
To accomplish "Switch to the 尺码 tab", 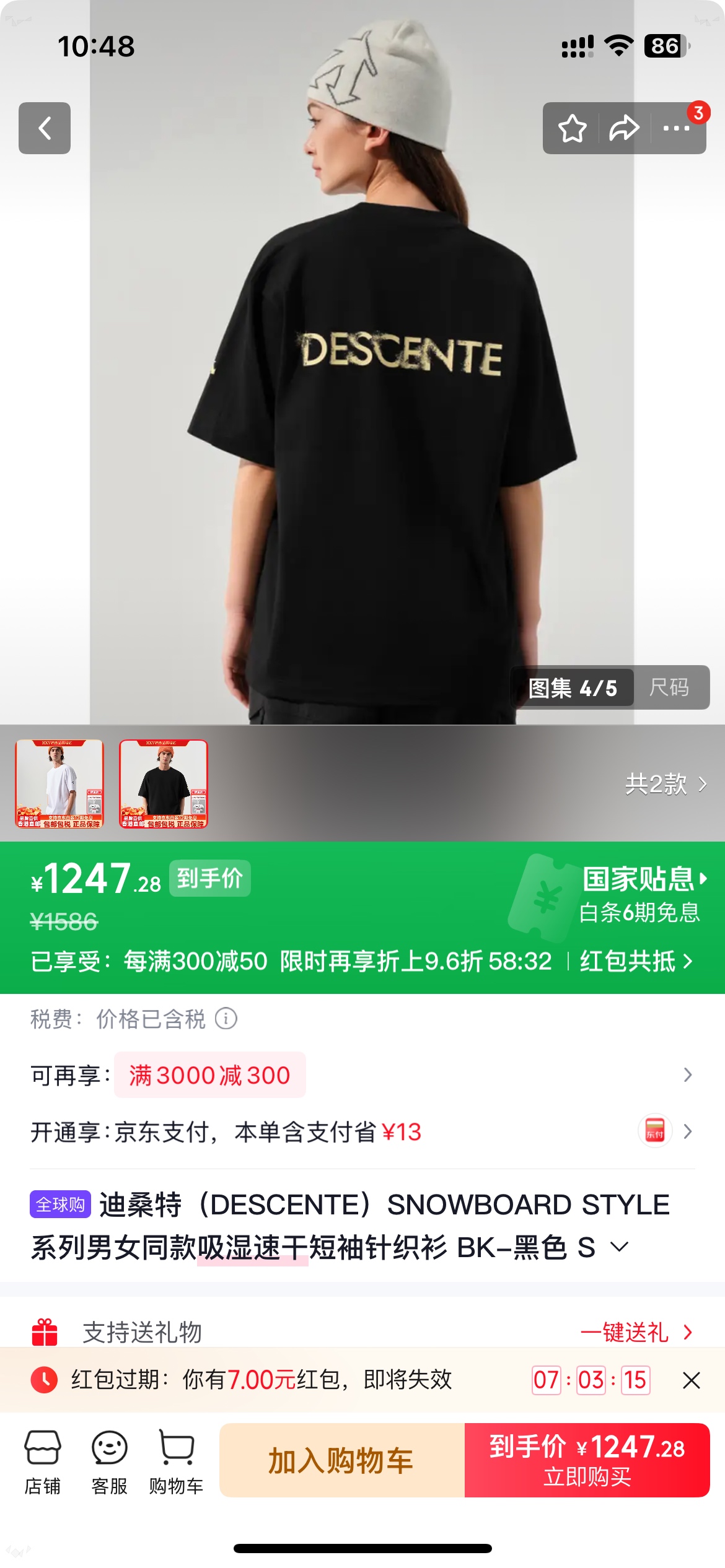I will [x=669, y=687].
